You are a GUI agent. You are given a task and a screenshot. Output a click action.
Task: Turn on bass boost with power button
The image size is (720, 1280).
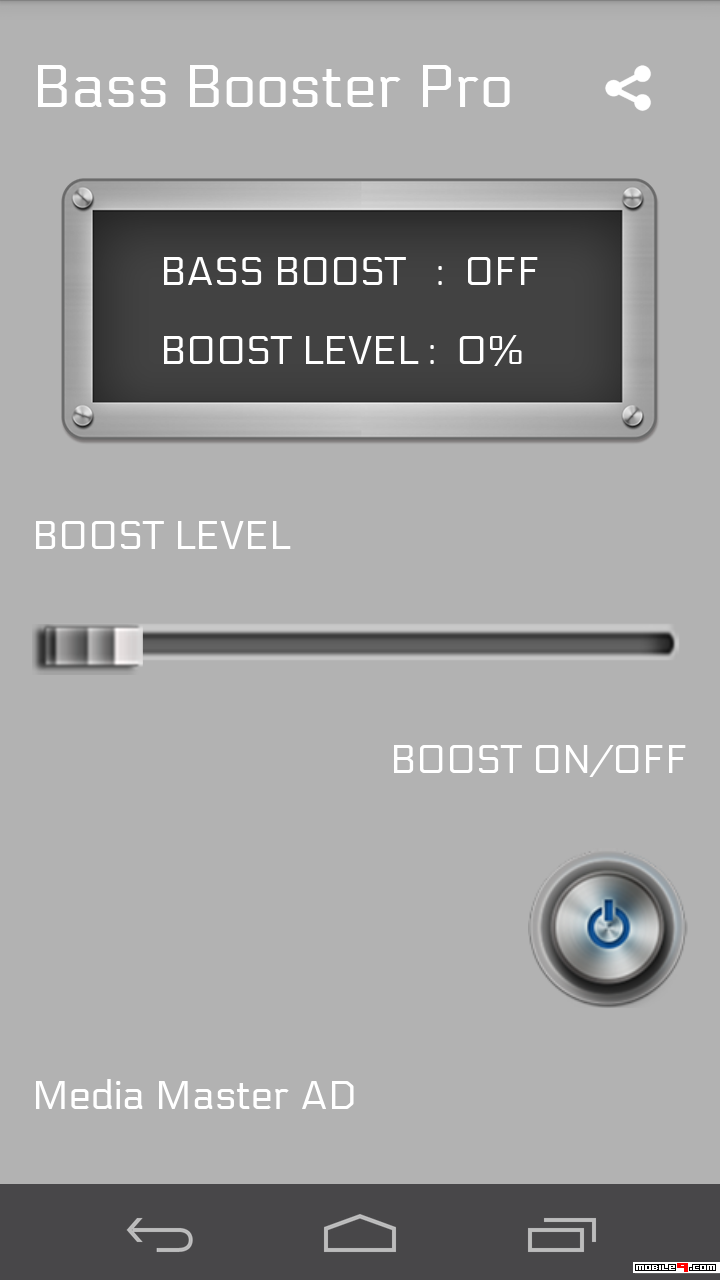607,927
